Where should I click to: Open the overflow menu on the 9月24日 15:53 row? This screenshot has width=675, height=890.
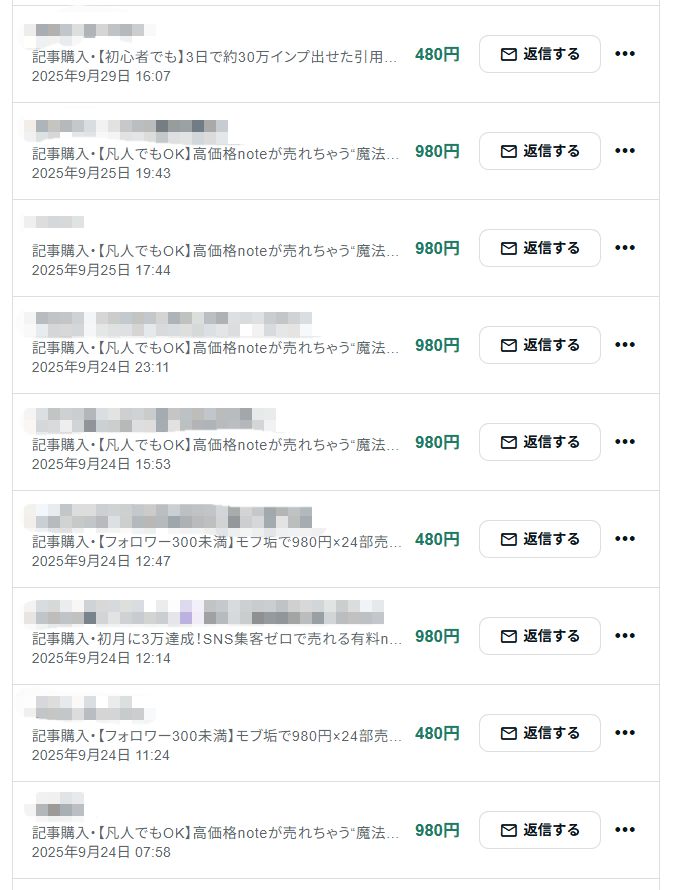point(625,442)
